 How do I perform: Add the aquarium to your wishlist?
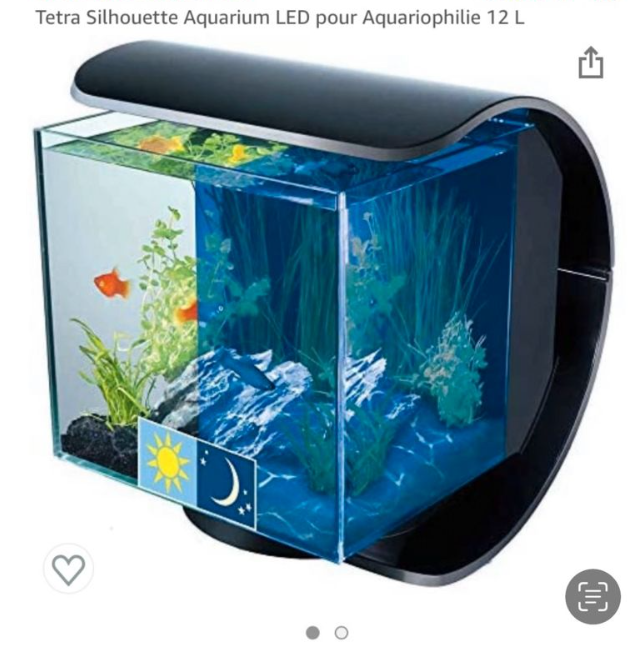point(68,568)
